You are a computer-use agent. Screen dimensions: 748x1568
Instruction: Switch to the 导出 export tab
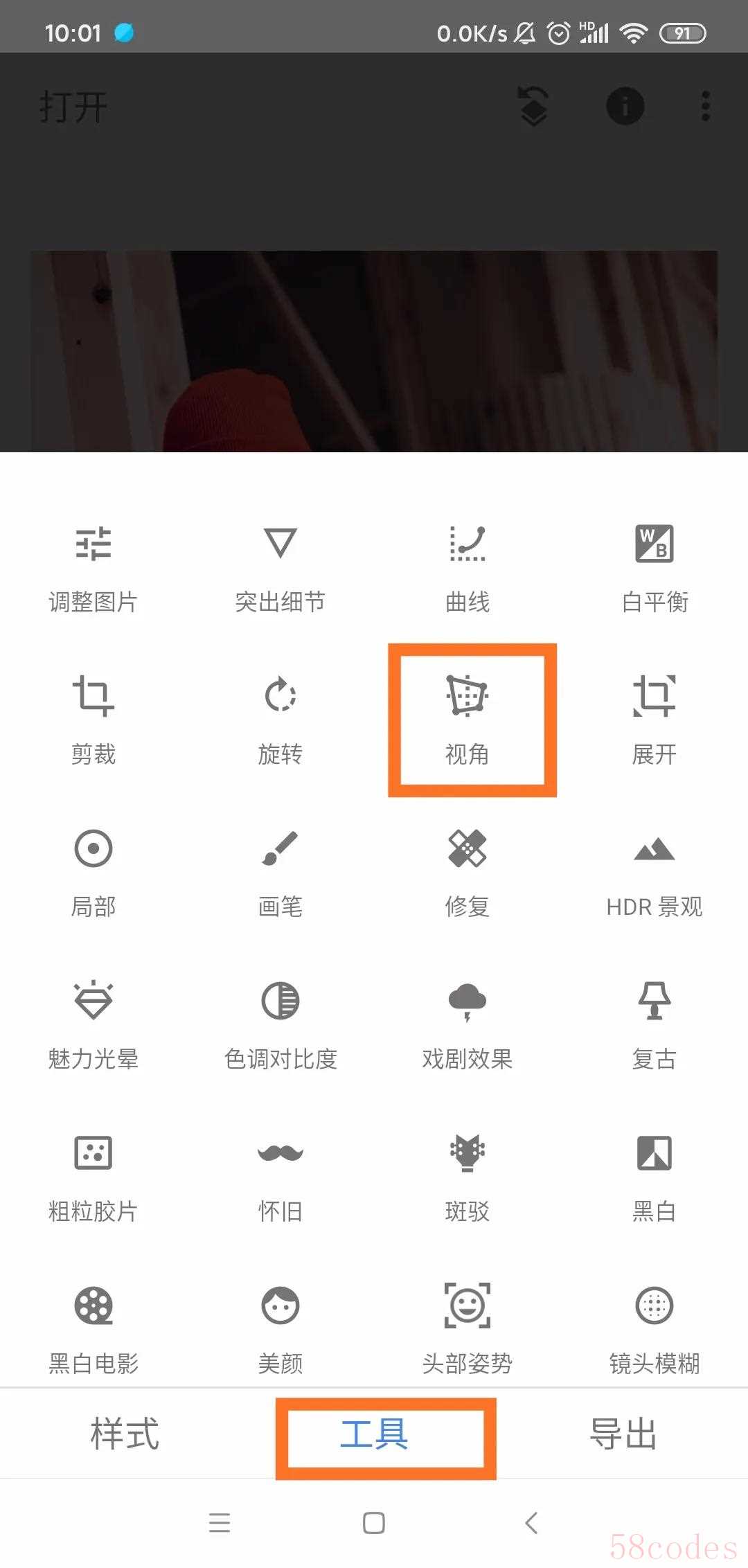tap(623, 1434)
